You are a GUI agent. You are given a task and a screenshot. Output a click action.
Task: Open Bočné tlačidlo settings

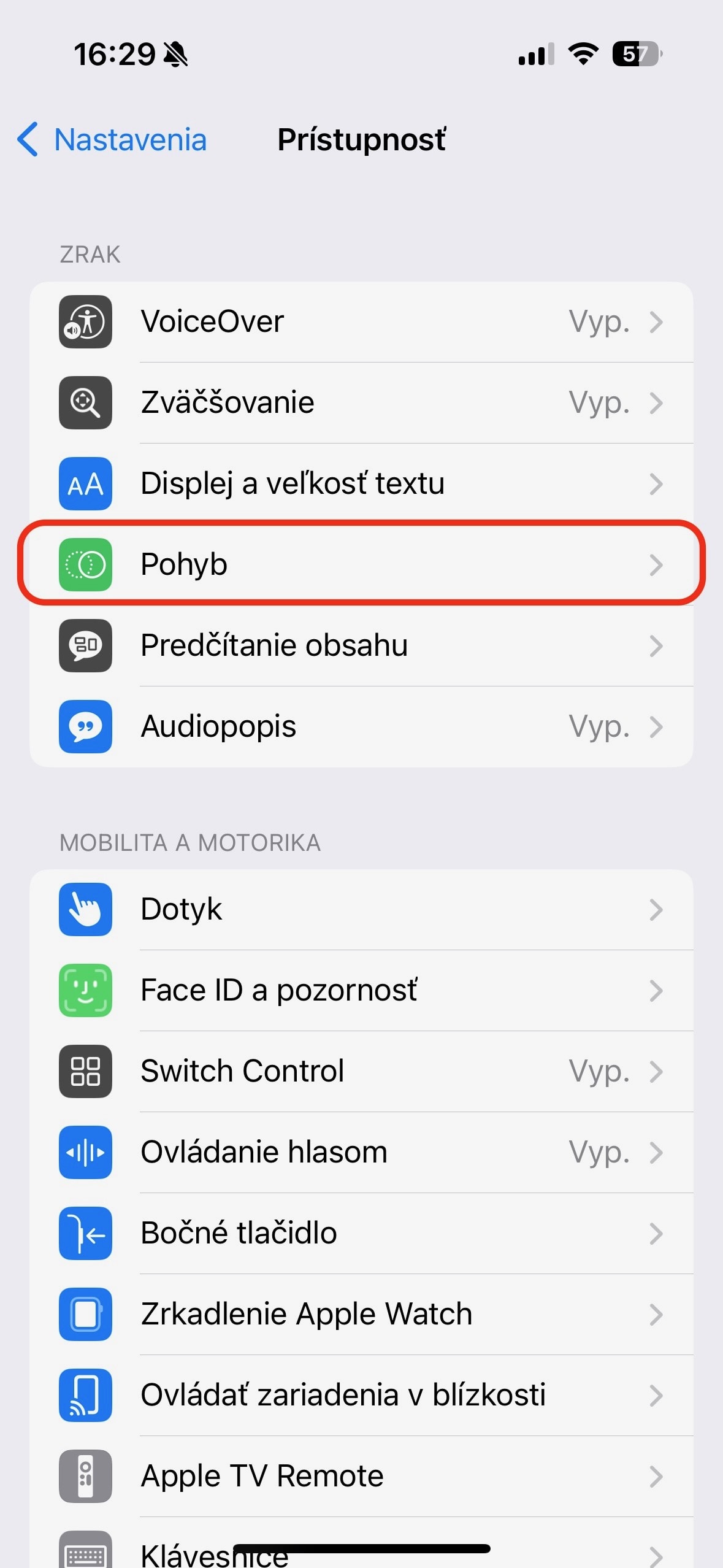(x=361, y=1233)
